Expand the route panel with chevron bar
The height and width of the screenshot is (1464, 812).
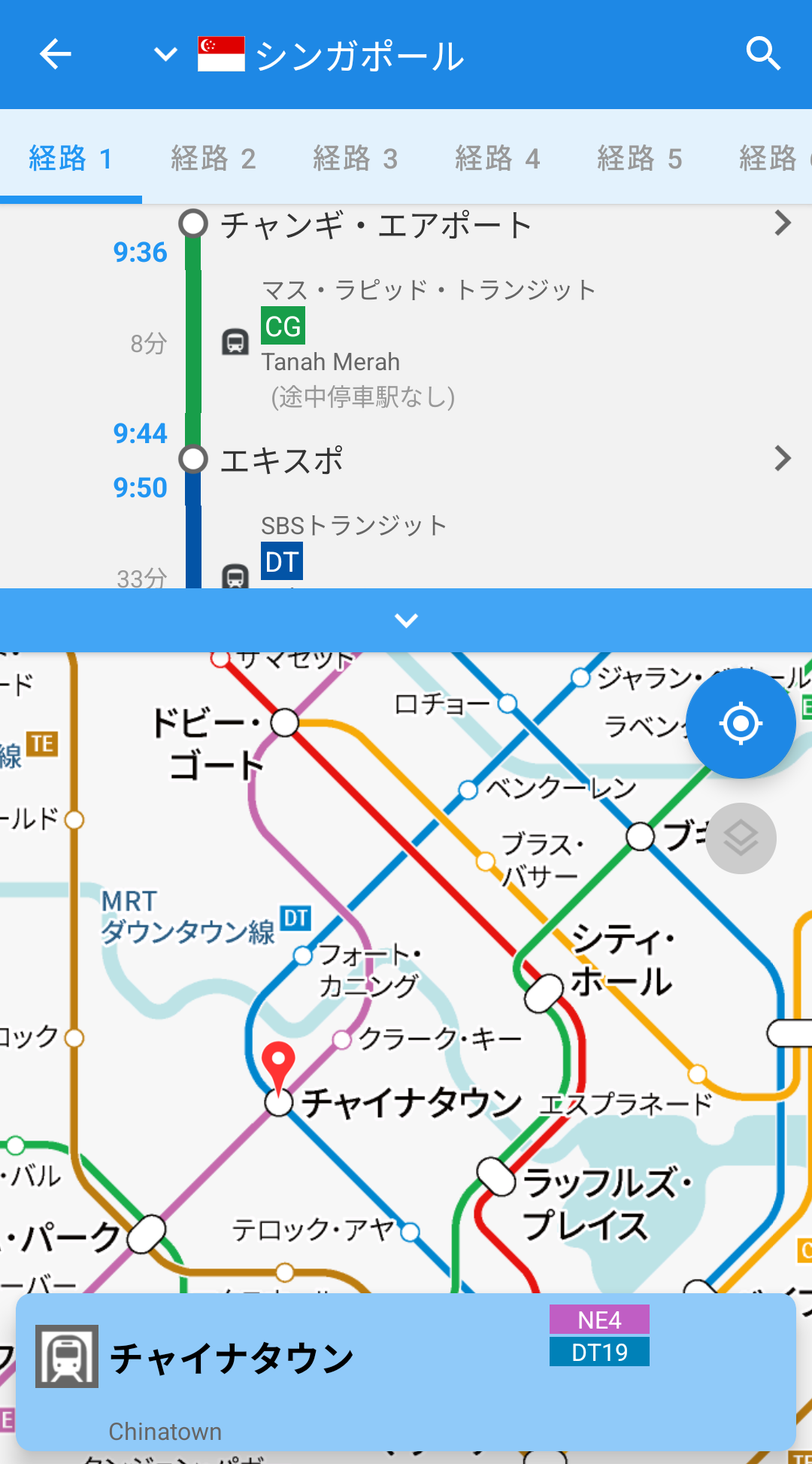[x=406, y=621]
